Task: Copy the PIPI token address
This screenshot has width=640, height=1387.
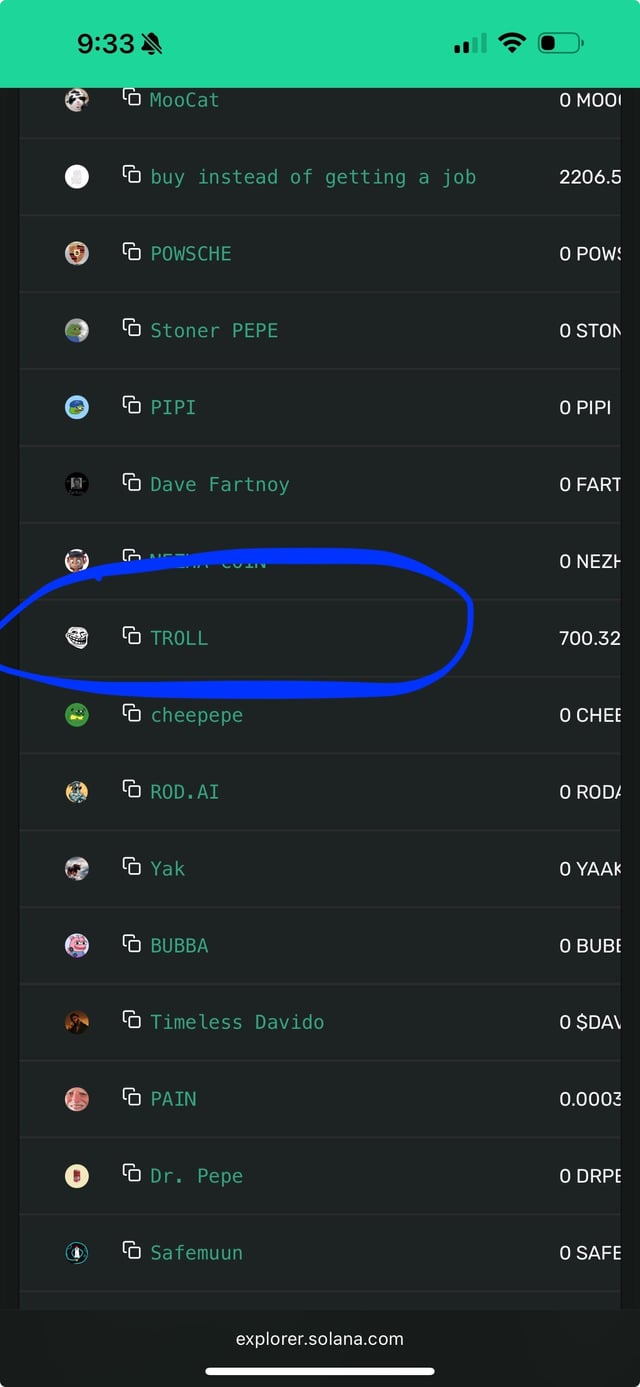Action: [131, 406]
